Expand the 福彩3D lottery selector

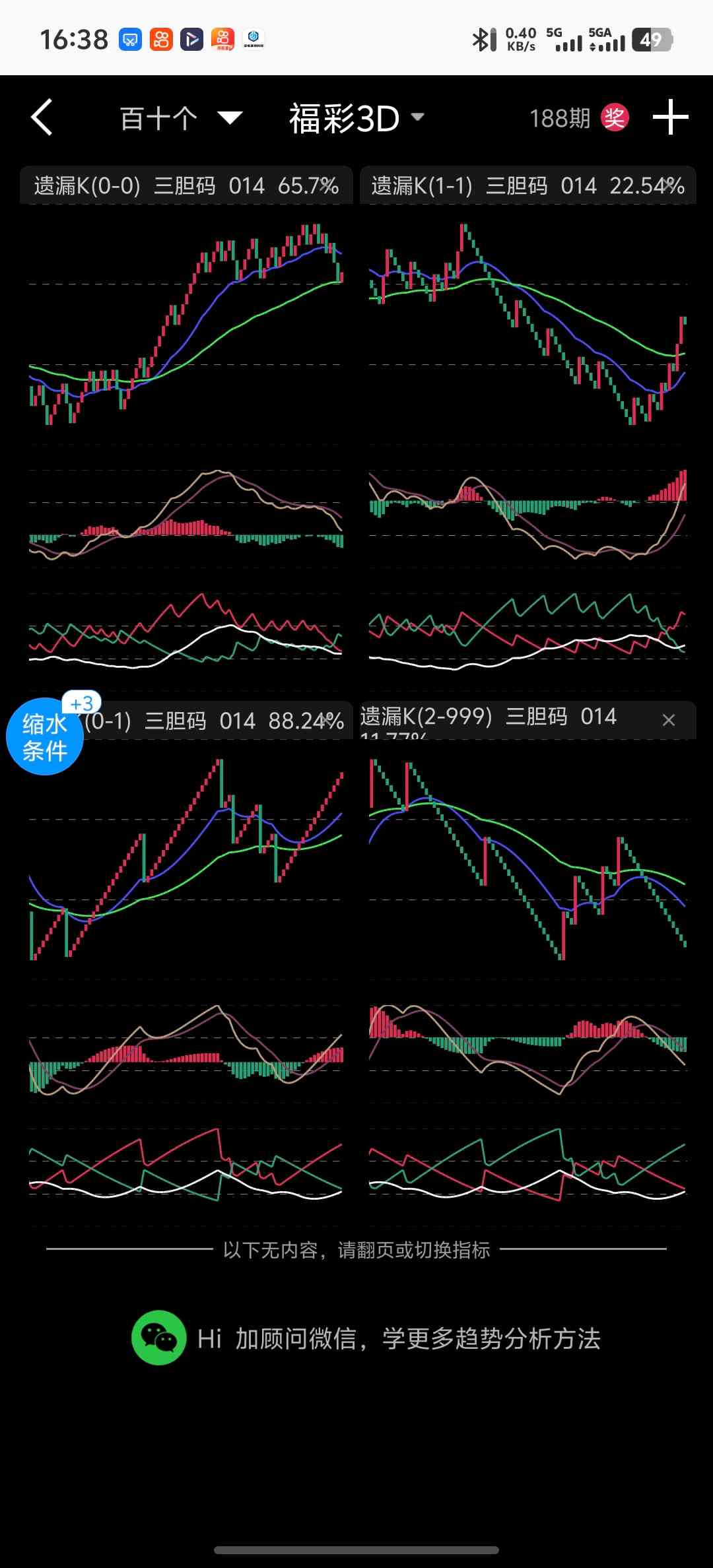click(x=356, y=119)
